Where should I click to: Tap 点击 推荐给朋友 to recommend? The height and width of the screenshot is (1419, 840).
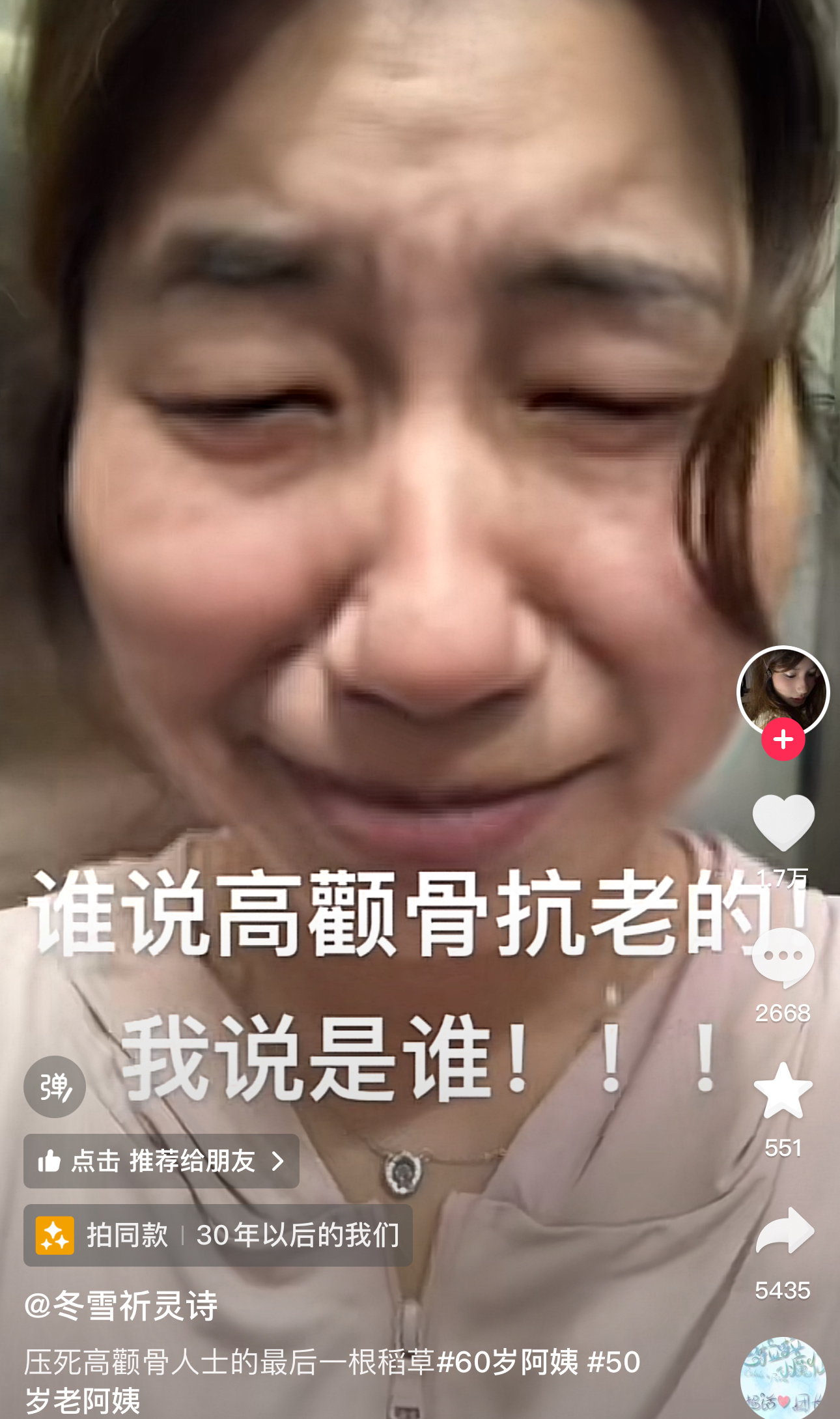tap(161, 1160)
